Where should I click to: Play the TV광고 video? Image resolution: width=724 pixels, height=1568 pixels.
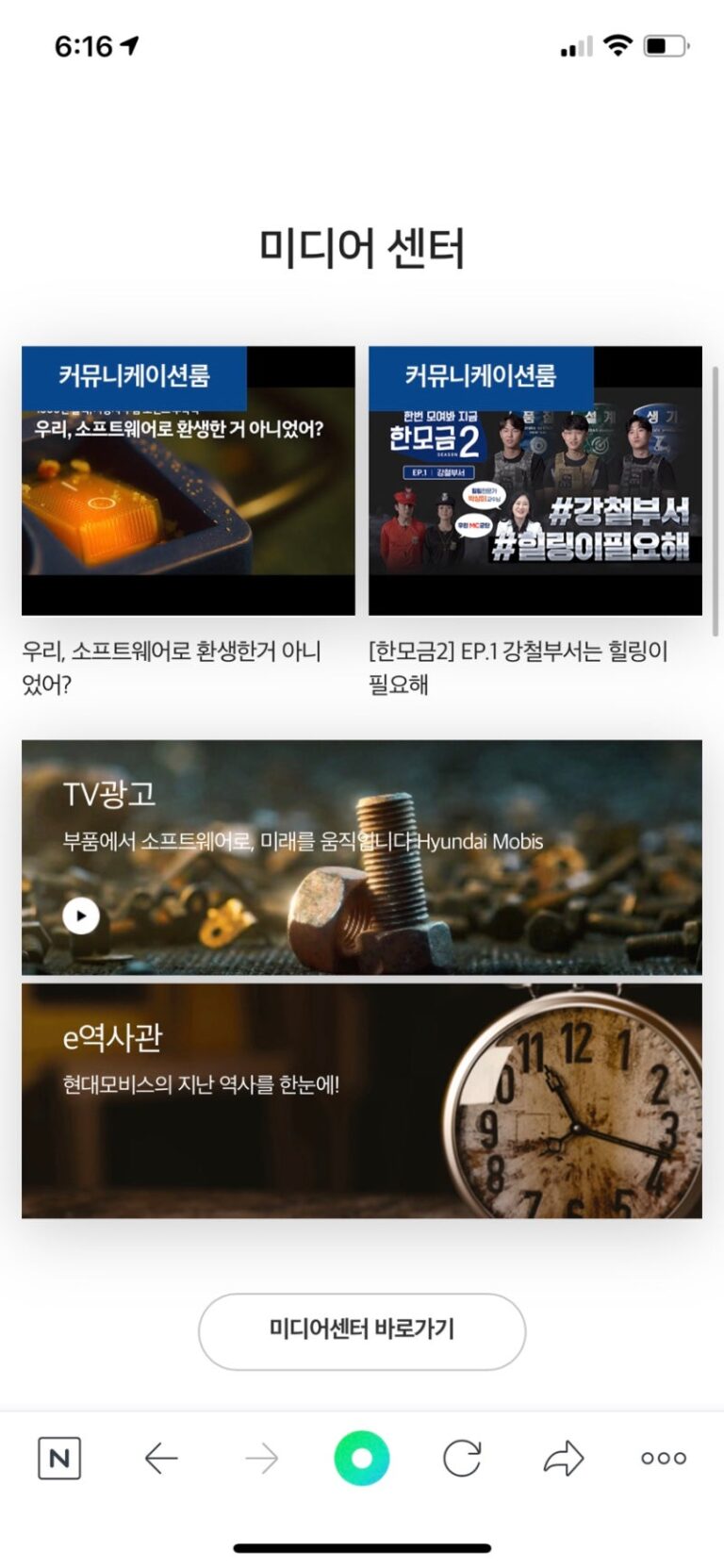click(81, 916)
